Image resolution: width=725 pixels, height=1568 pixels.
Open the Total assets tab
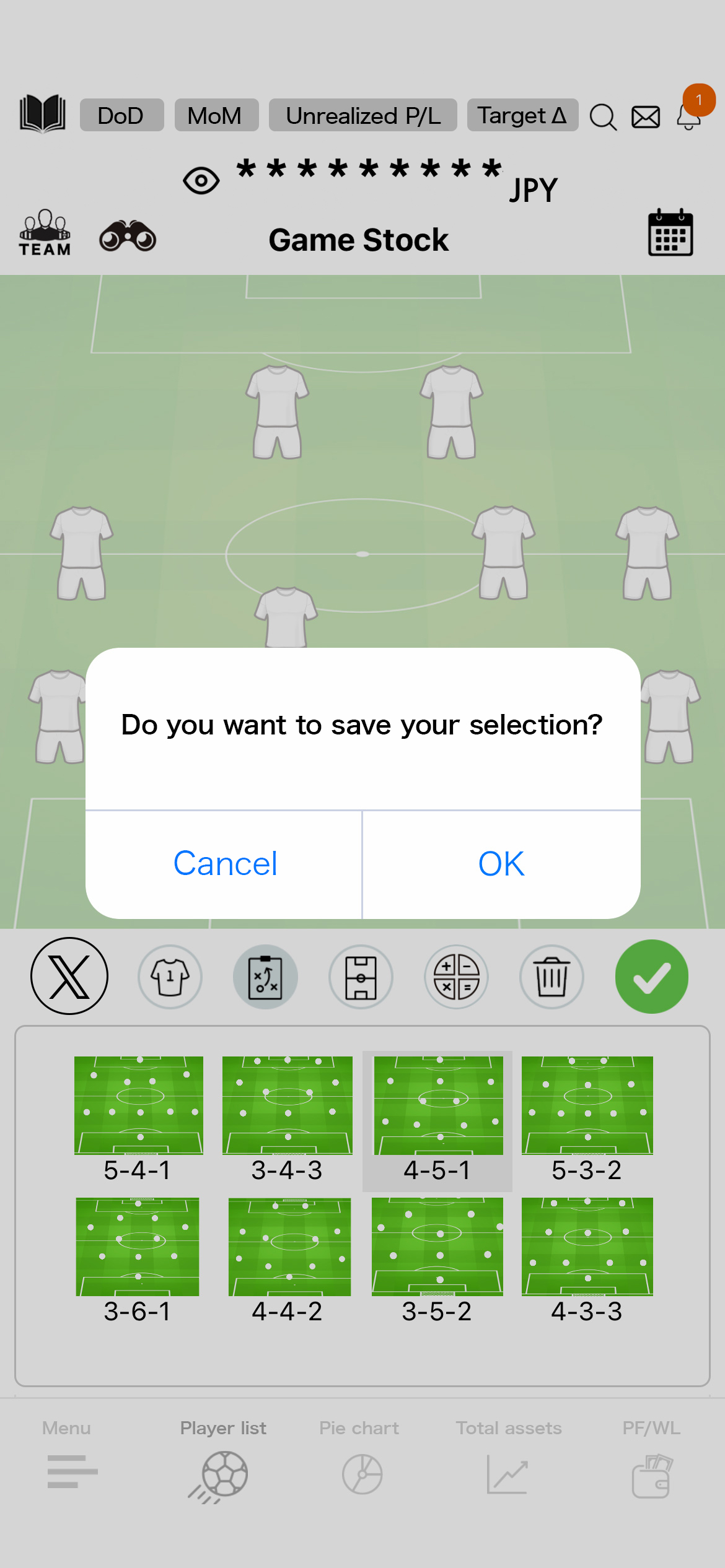(508, 1461)
